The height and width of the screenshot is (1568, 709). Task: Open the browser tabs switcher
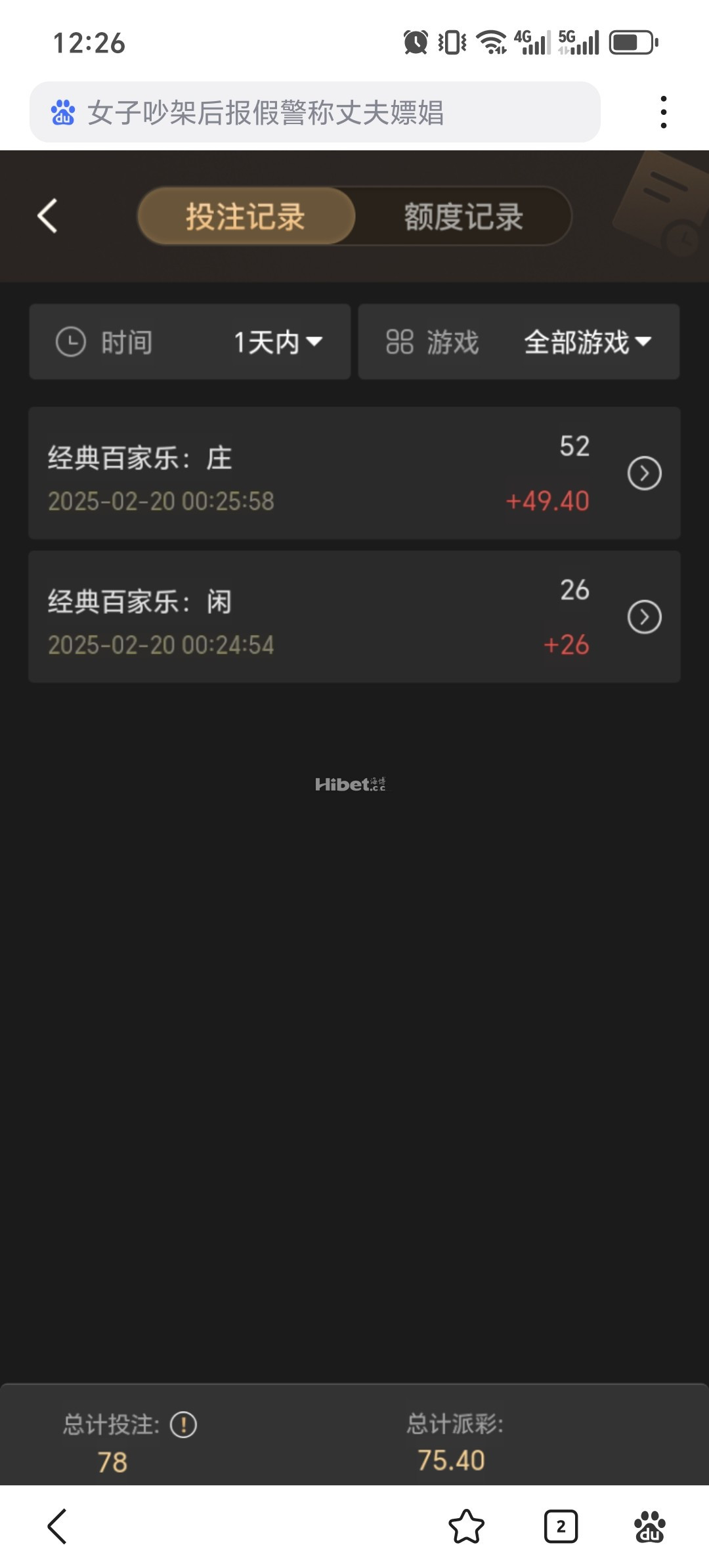[x=561, y=1526]
